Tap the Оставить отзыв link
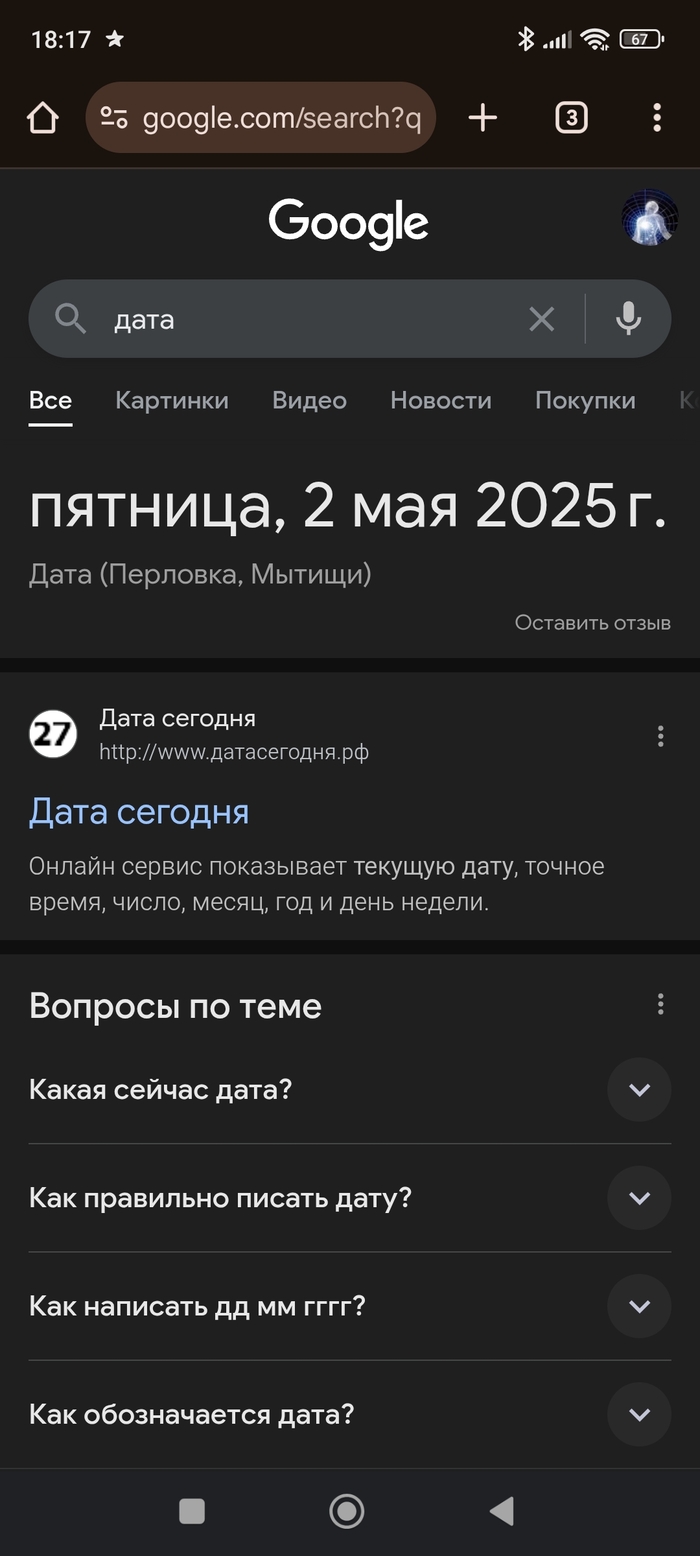Viewport: 700px width, 1556px height. click(592, 623)
